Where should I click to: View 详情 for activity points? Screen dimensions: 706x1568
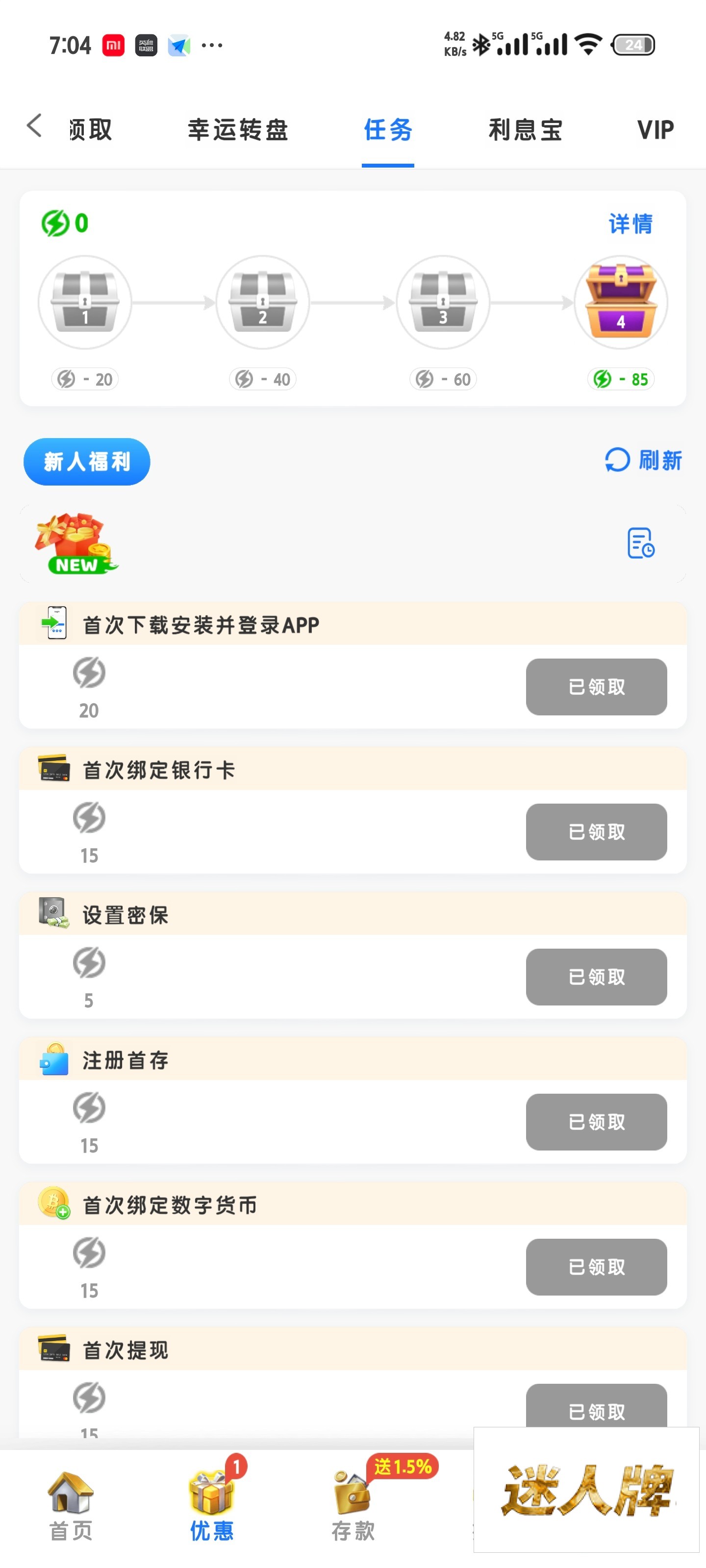(630, 223)
